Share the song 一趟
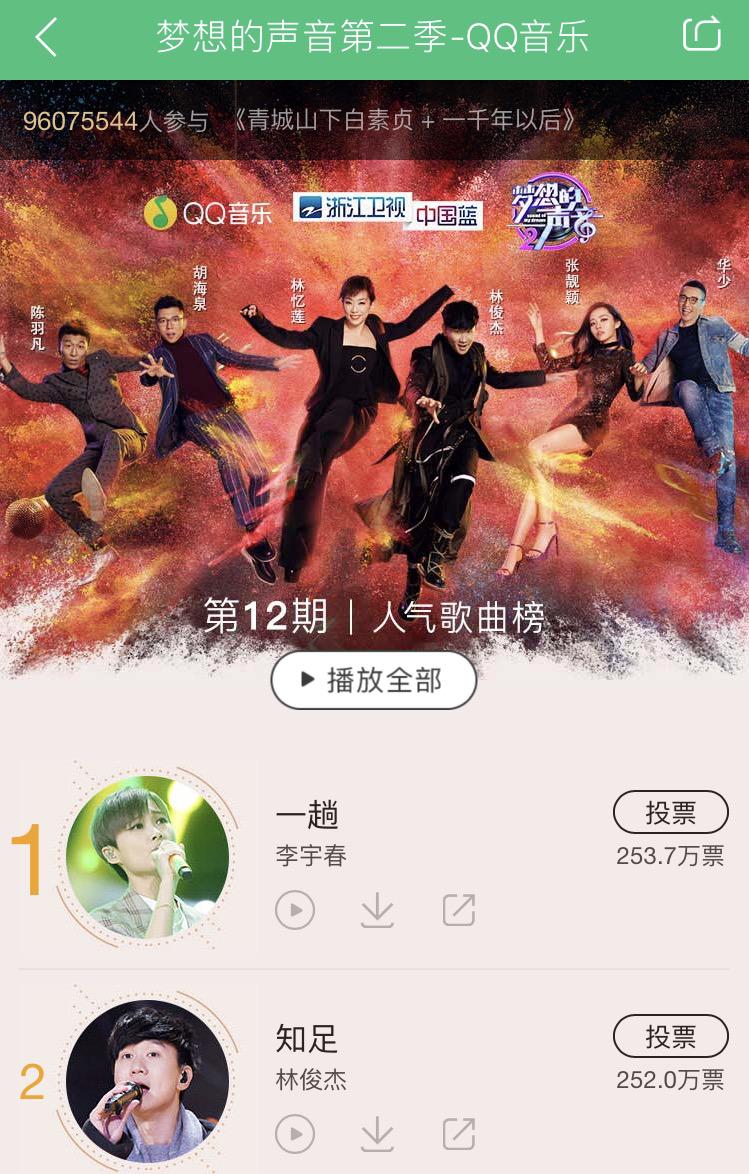Image resolution: width=749 pixels, height=1174 pixels. coord(459,910)
